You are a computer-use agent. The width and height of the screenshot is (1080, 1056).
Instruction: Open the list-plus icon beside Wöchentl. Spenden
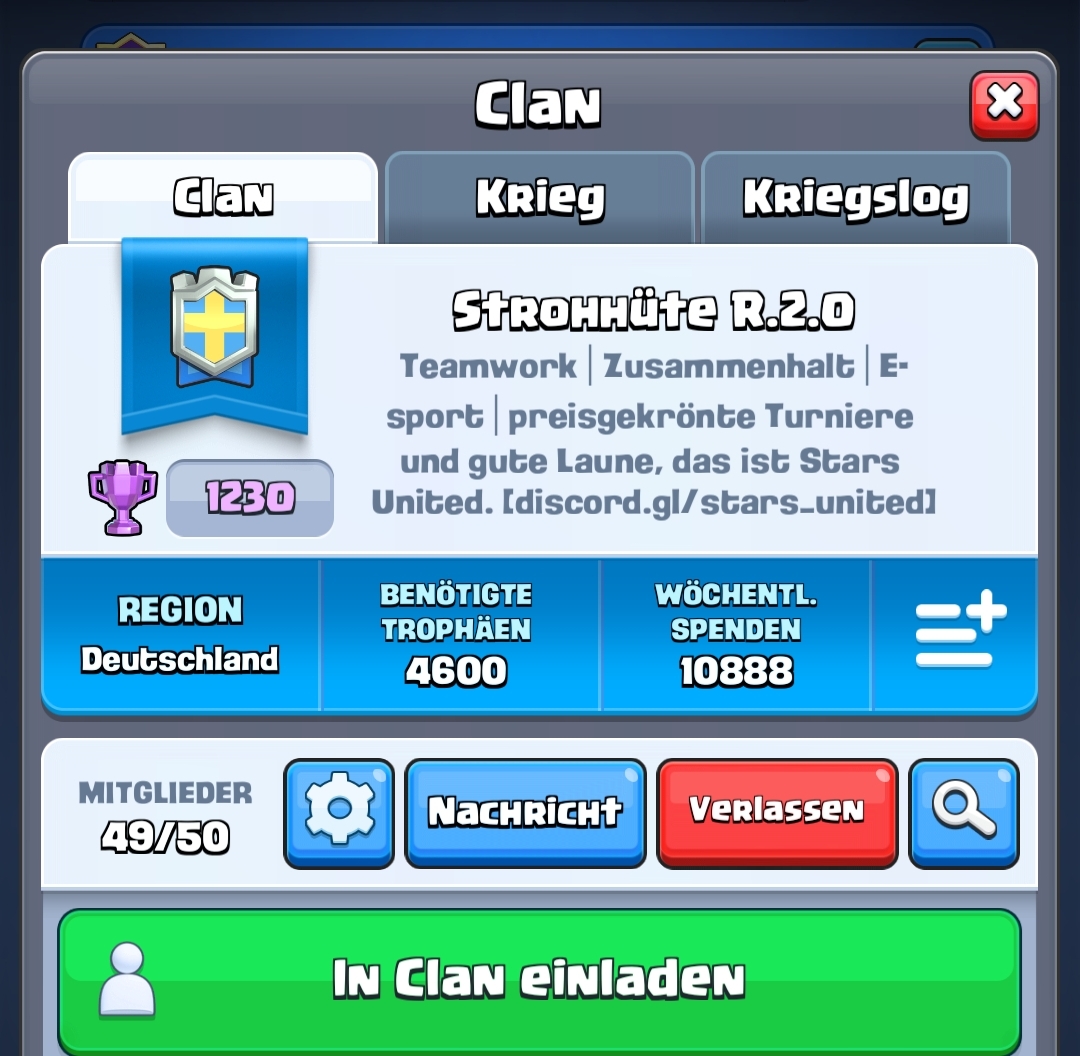(958, 634)
